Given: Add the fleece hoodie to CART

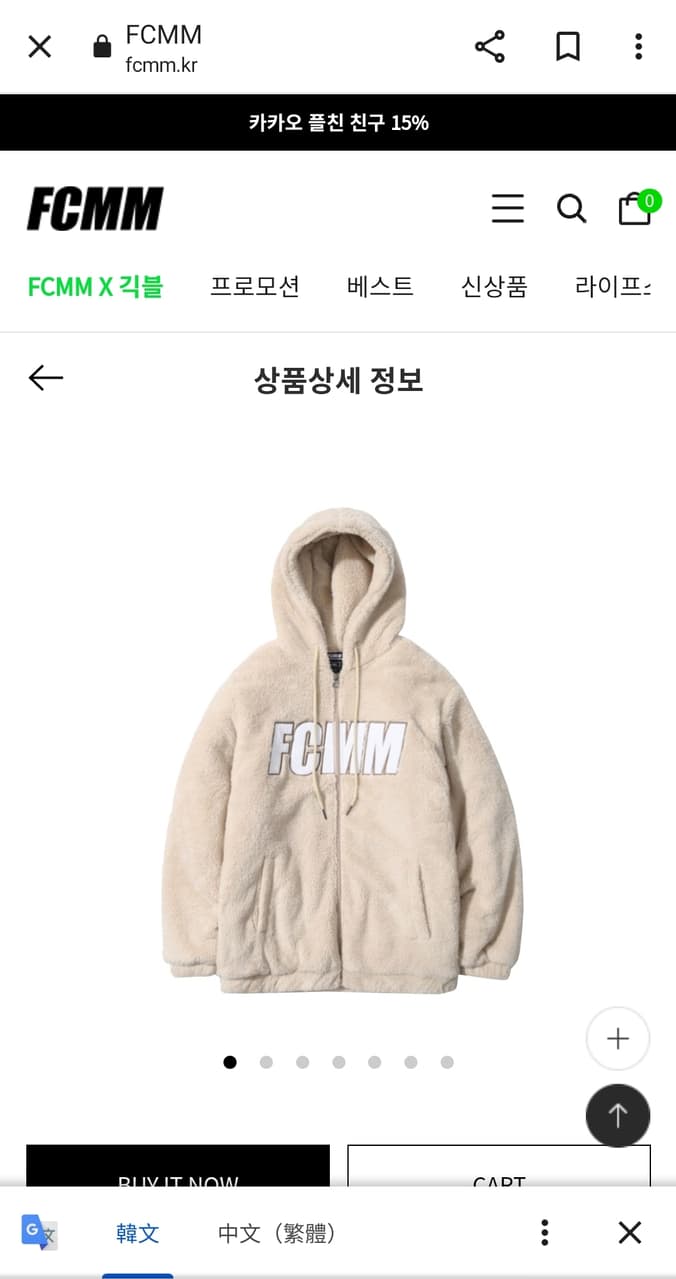Looking at the screenshot, I should pyautogui.click(x=499, y=1172).
